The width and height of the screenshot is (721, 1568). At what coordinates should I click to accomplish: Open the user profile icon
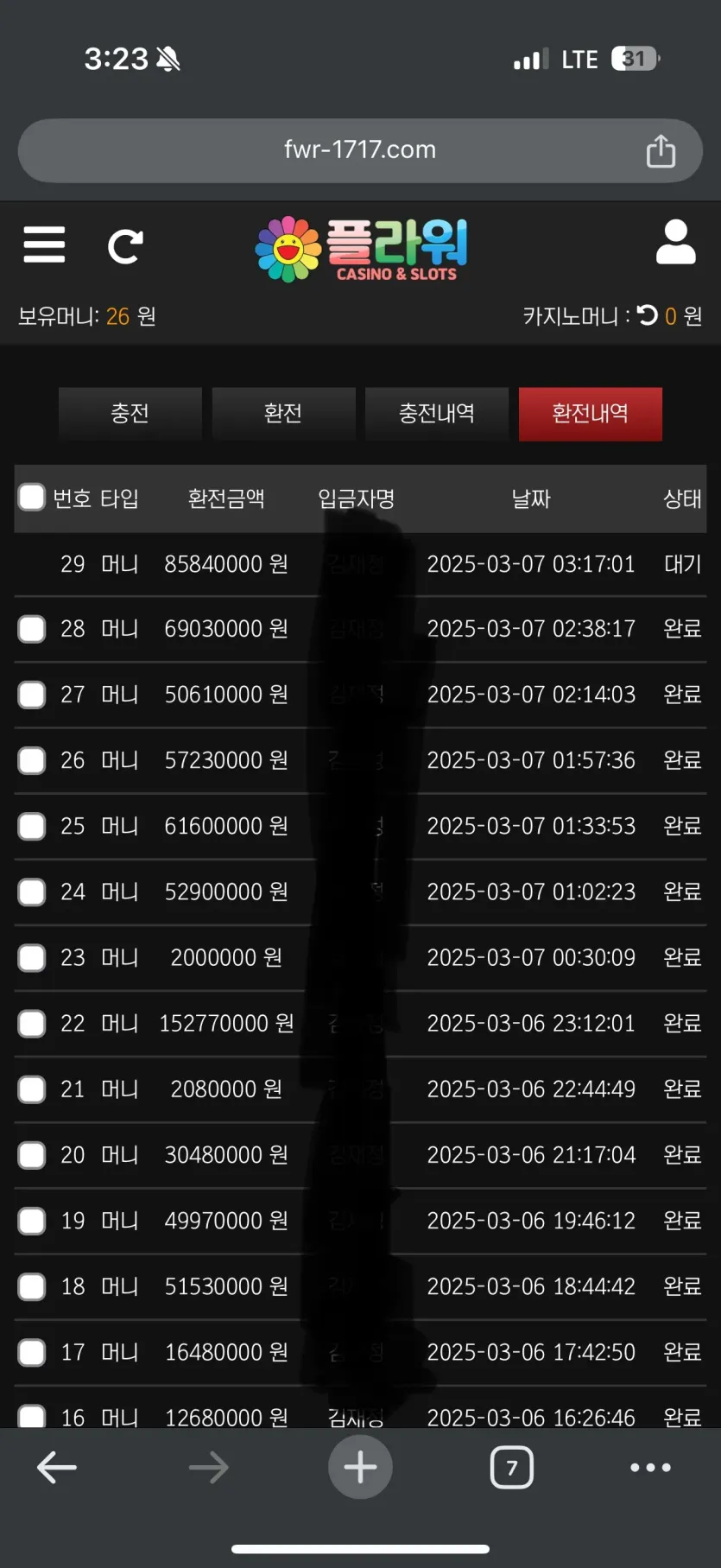(675, 242)
